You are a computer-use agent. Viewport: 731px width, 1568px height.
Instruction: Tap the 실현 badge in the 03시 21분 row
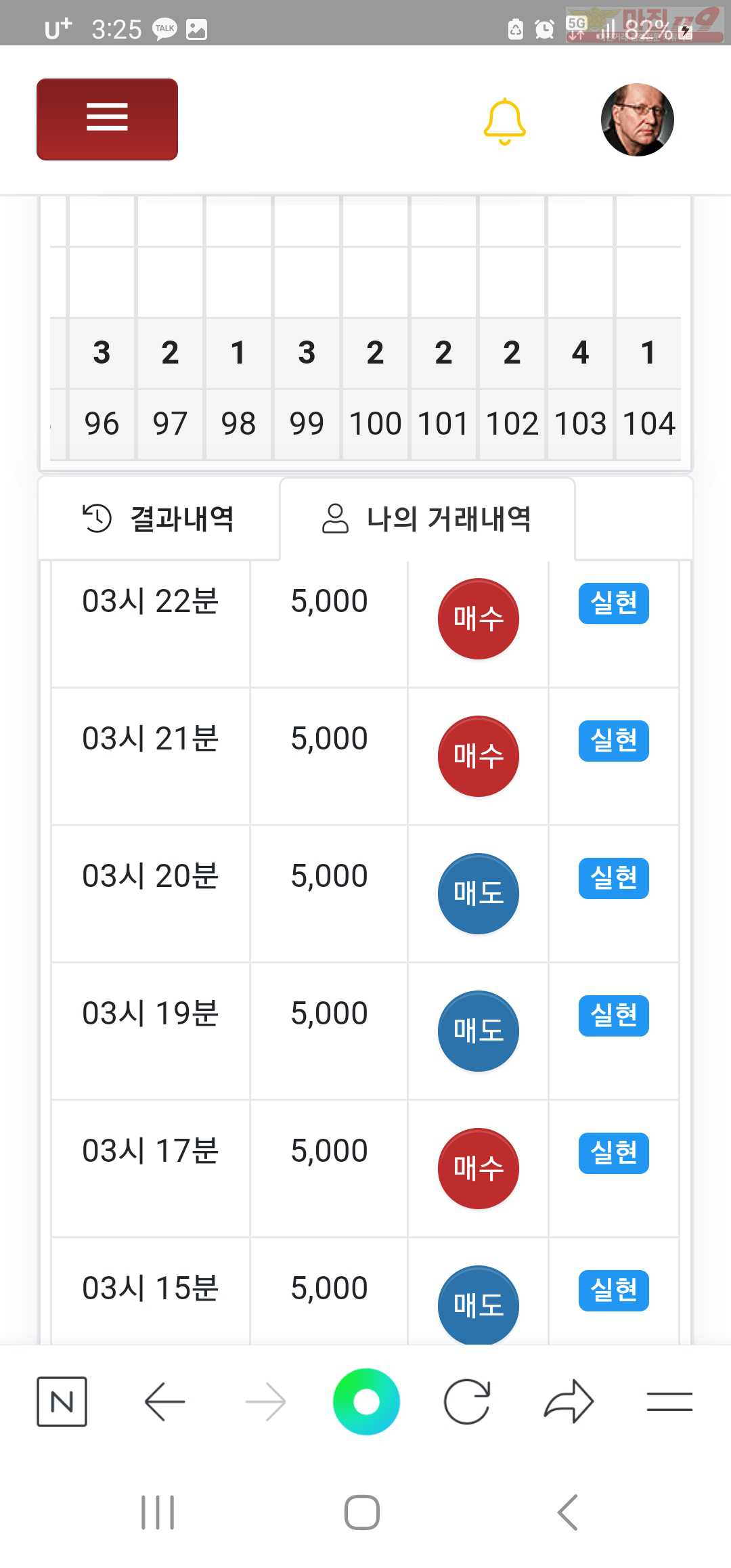coord(614,741)
